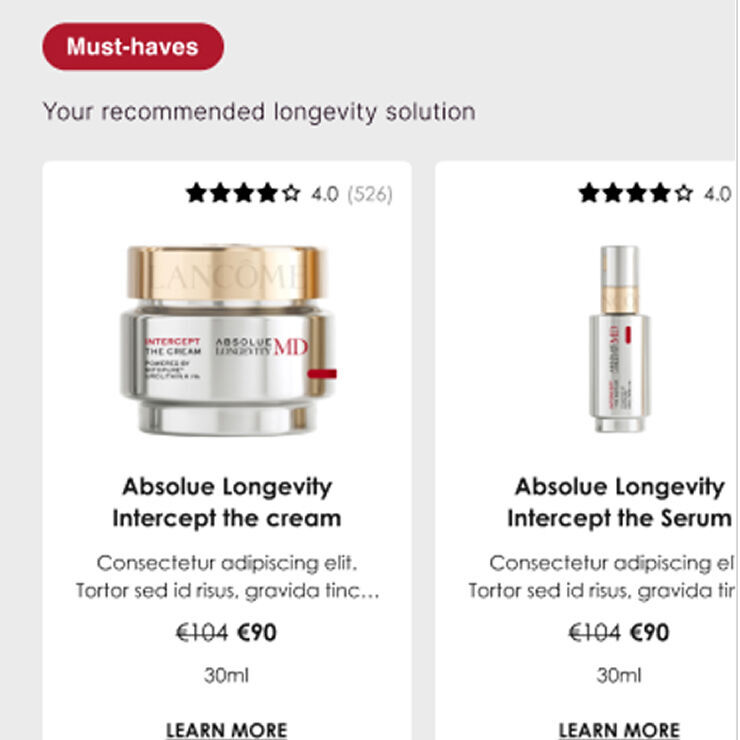Open Absolue Longevity Intercept the Serum card
Screen dimensions: 740x740
585,451
